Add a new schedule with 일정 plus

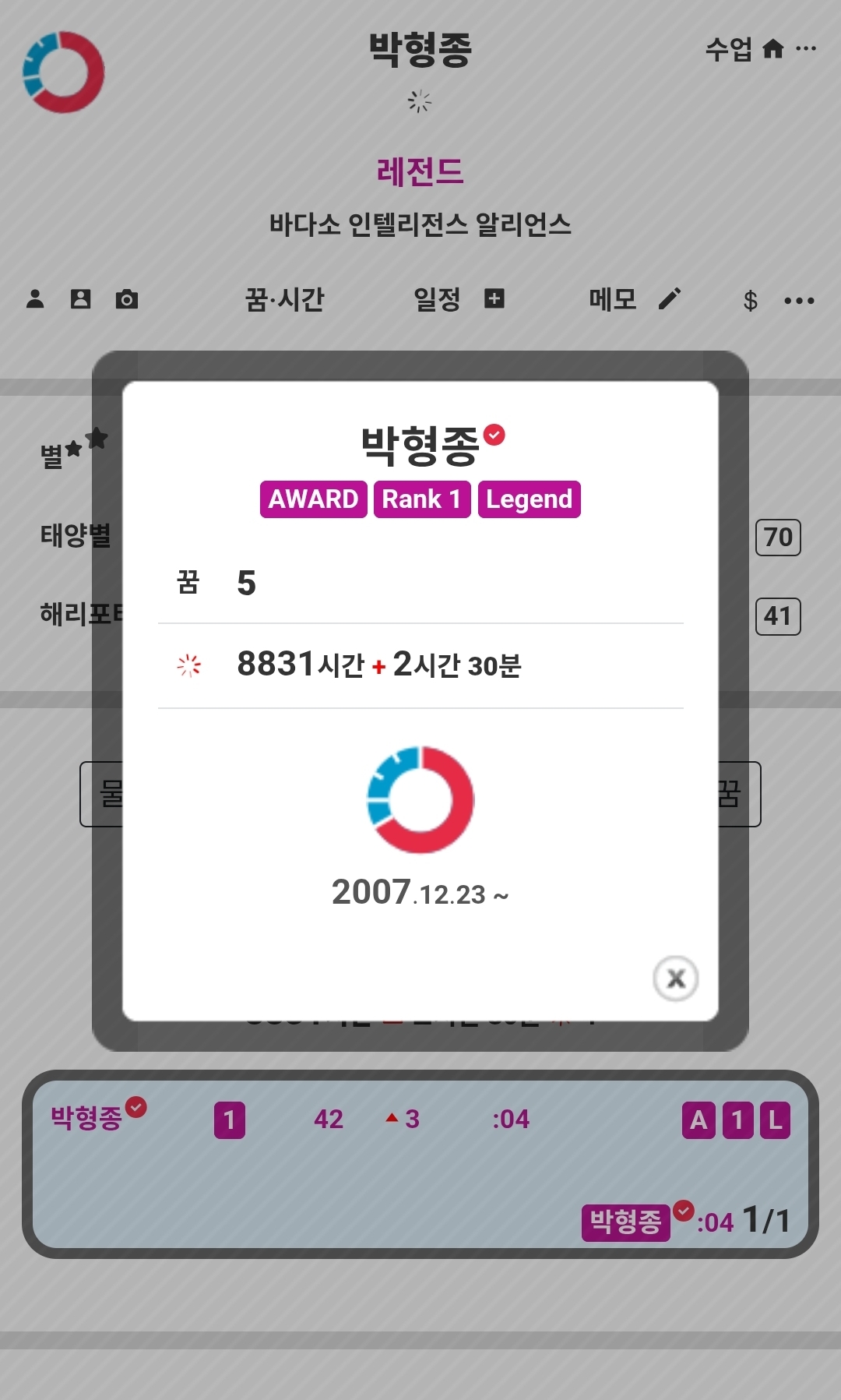tap(494, 299)
